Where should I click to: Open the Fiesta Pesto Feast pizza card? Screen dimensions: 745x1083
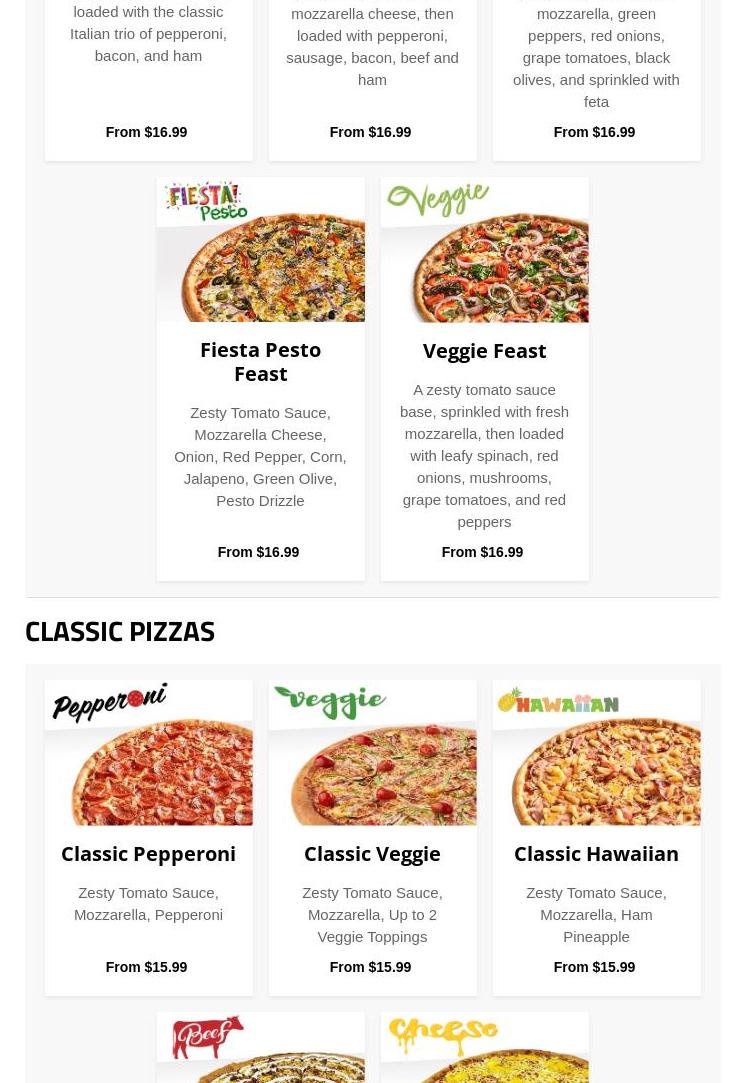point(260,361)
